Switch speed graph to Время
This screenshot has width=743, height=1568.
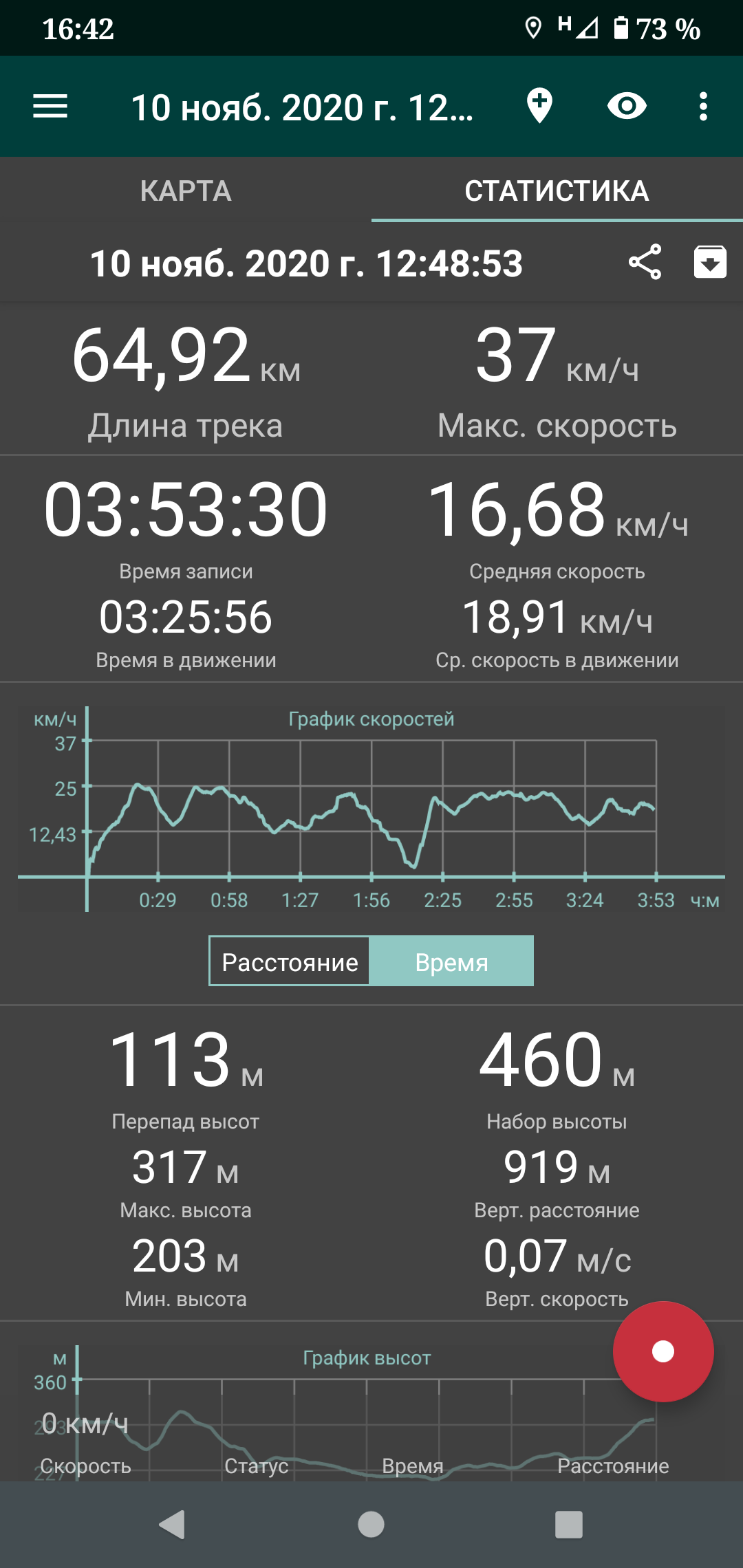tap(451, 961)
